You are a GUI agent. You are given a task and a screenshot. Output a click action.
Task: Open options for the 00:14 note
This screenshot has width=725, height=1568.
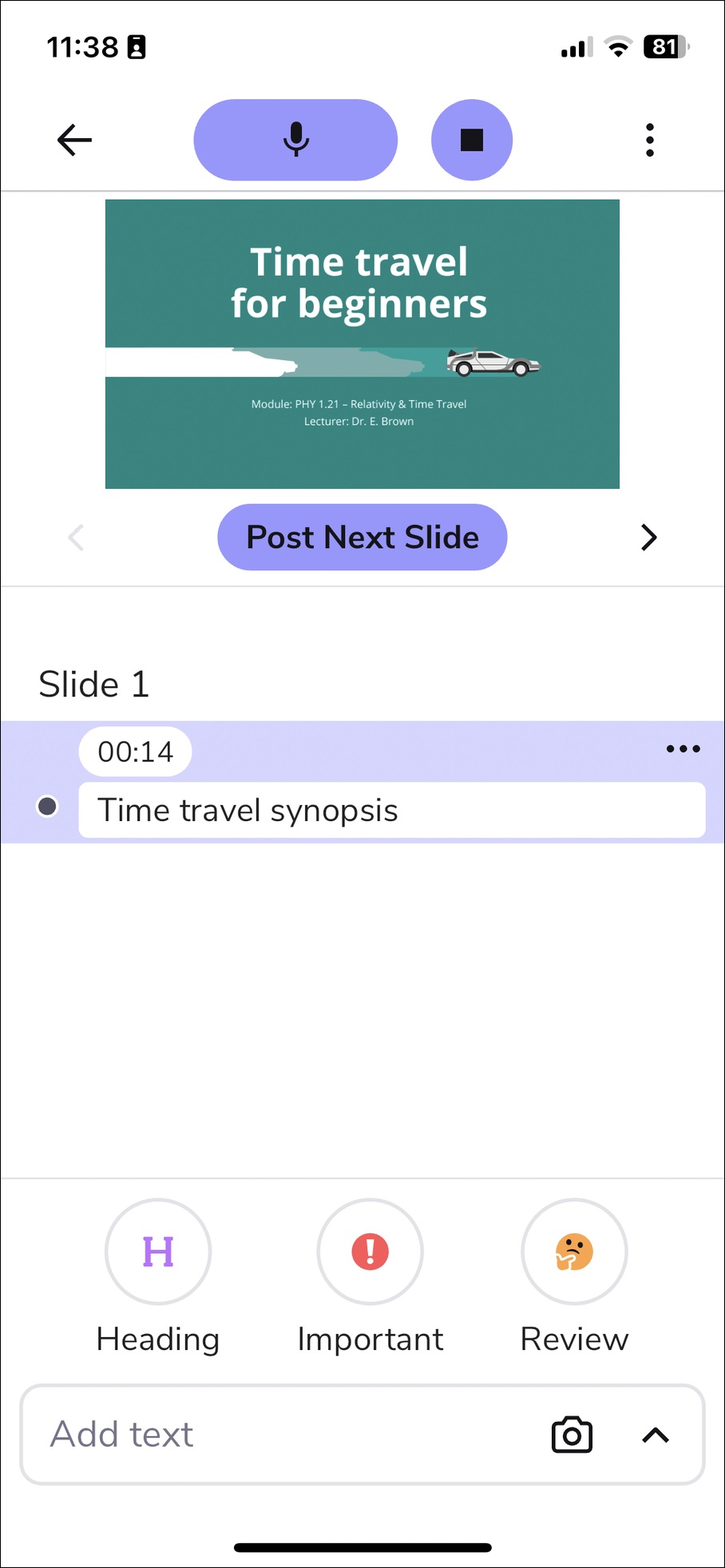(x=683, y=749)
